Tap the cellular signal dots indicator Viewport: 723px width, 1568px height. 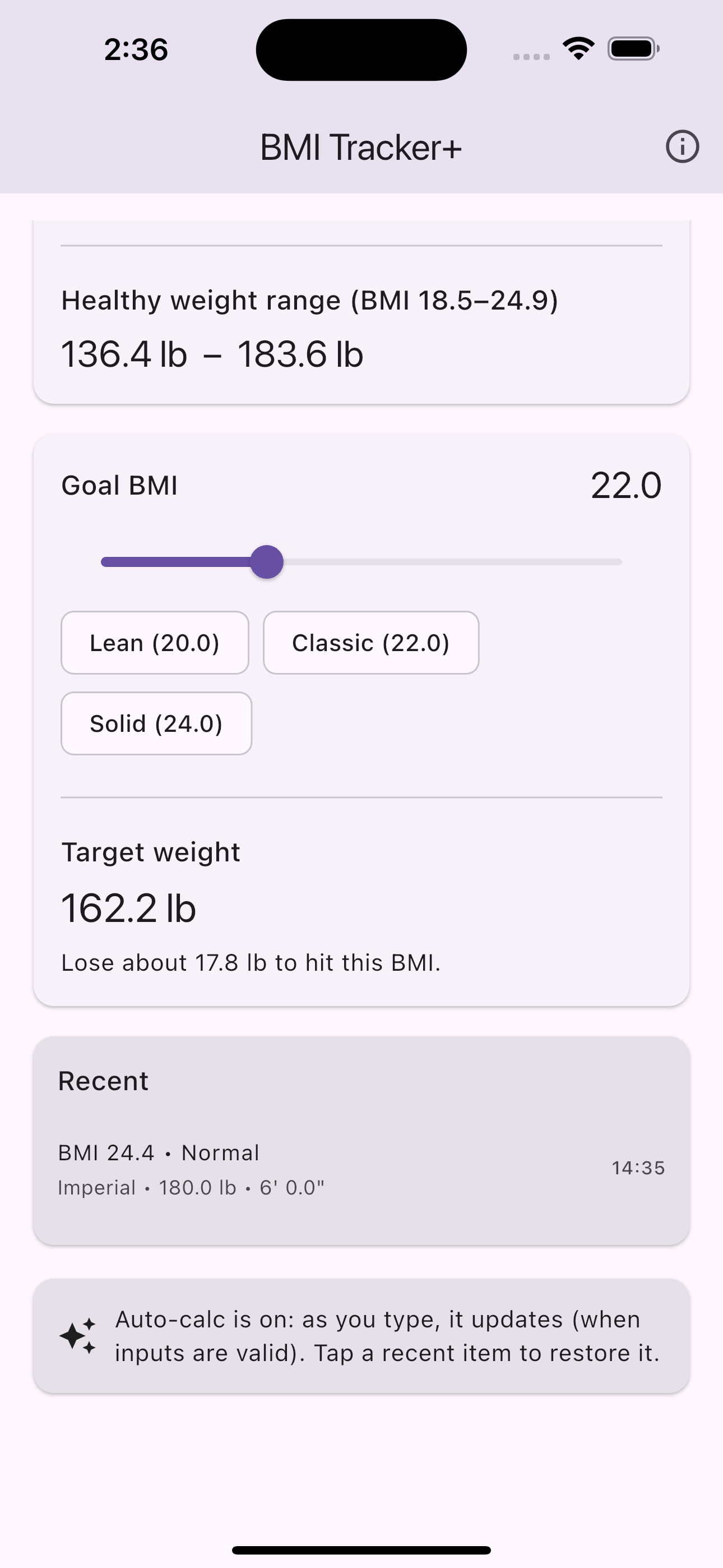coord(529,56)
